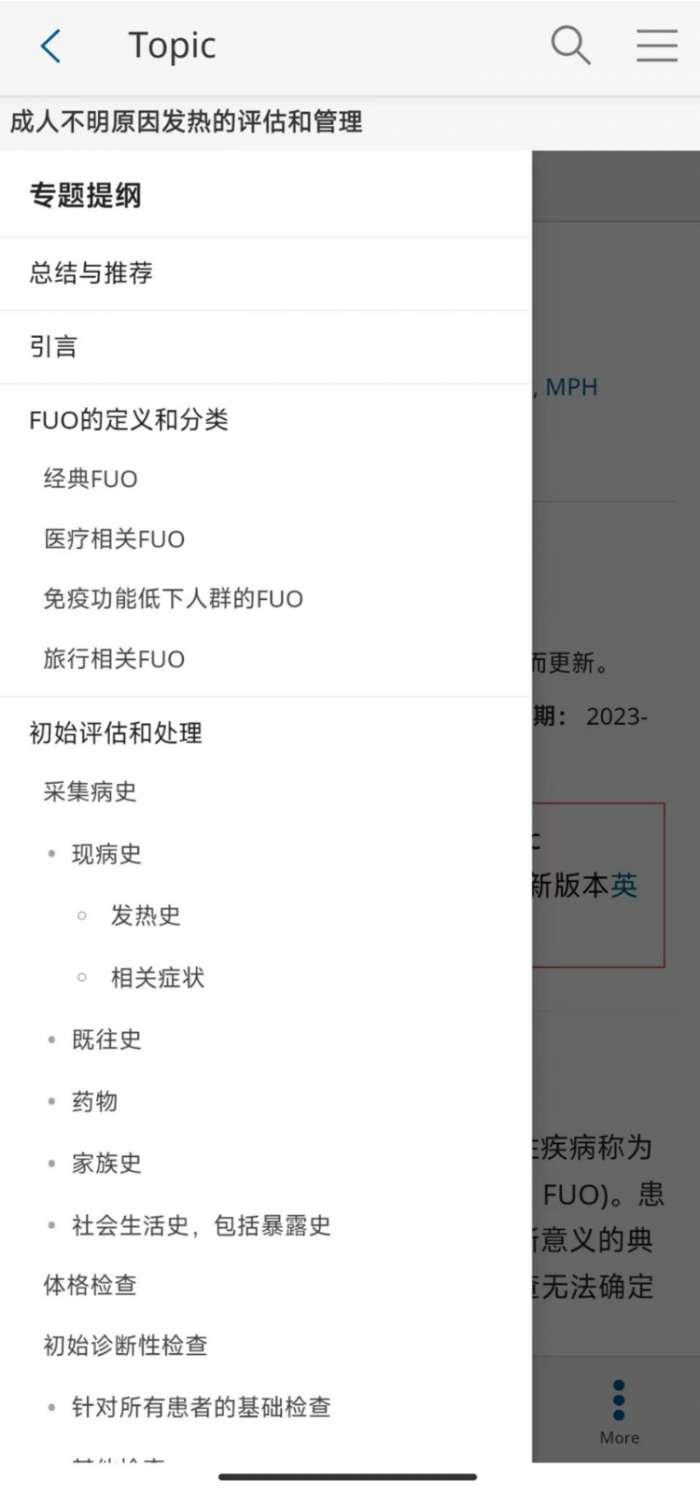Go to 初始评估和处理 section
Screen dimensions: 700x1493
pos(116,733)
